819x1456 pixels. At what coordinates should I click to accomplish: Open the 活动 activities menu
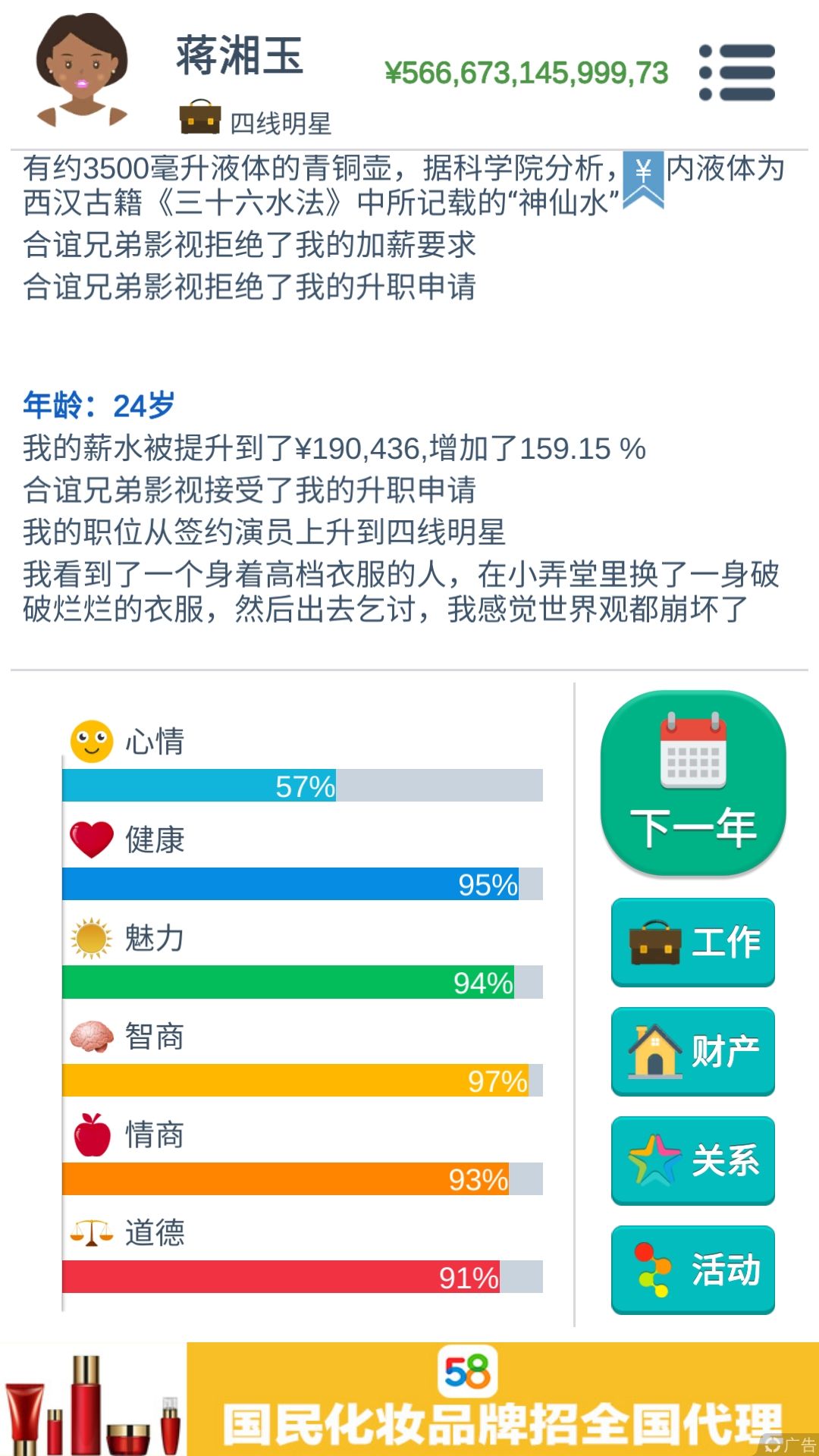tap(693, 1270)
